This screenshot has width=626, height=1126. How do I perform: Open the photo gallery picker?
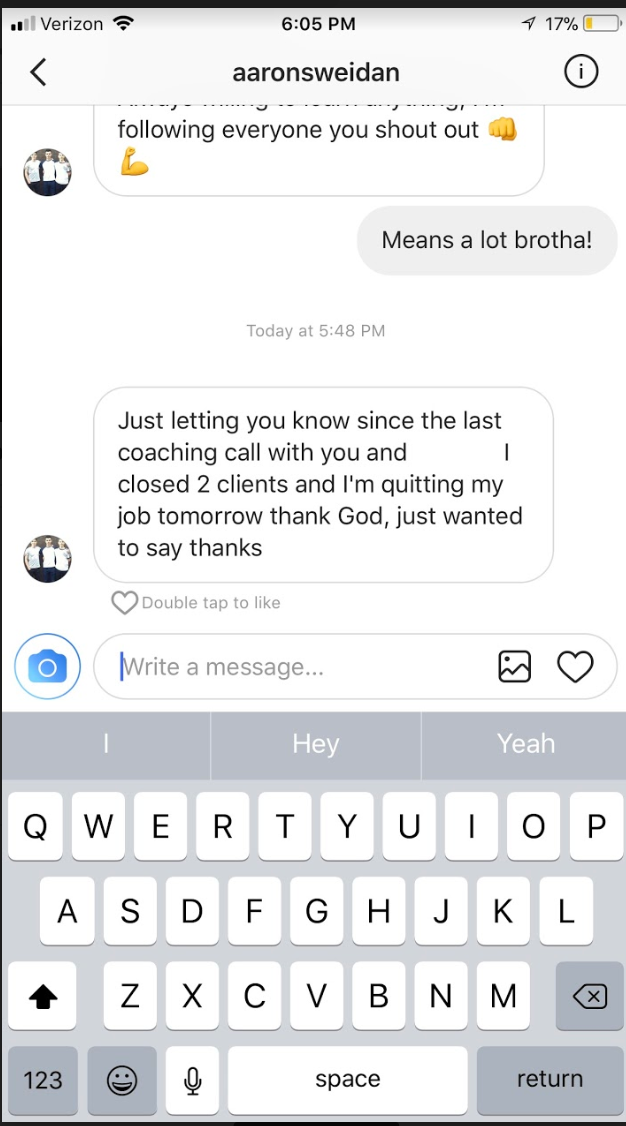[x=514, y=667]
